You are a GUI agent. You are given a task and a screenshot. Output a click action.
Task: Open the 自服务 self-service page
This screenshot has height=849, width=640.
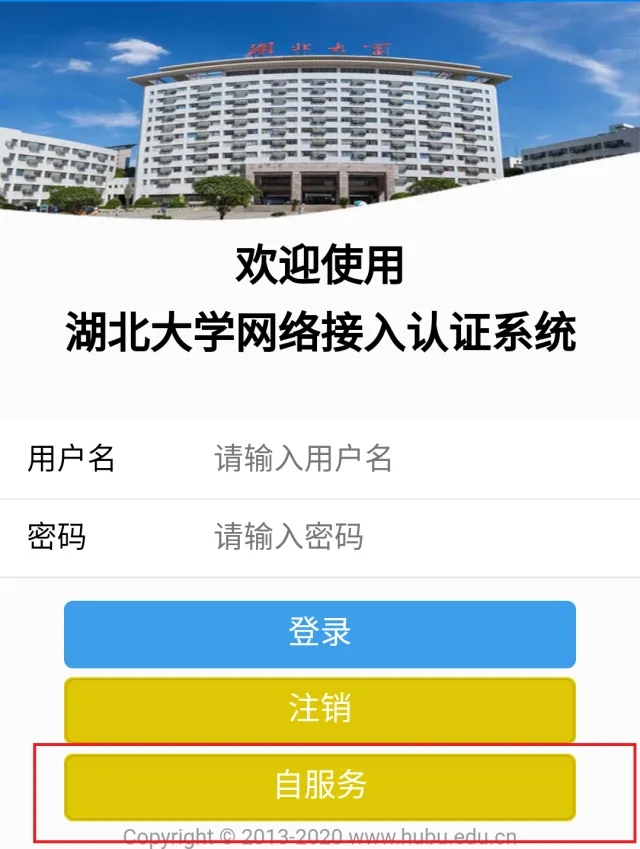coord(319,787)
